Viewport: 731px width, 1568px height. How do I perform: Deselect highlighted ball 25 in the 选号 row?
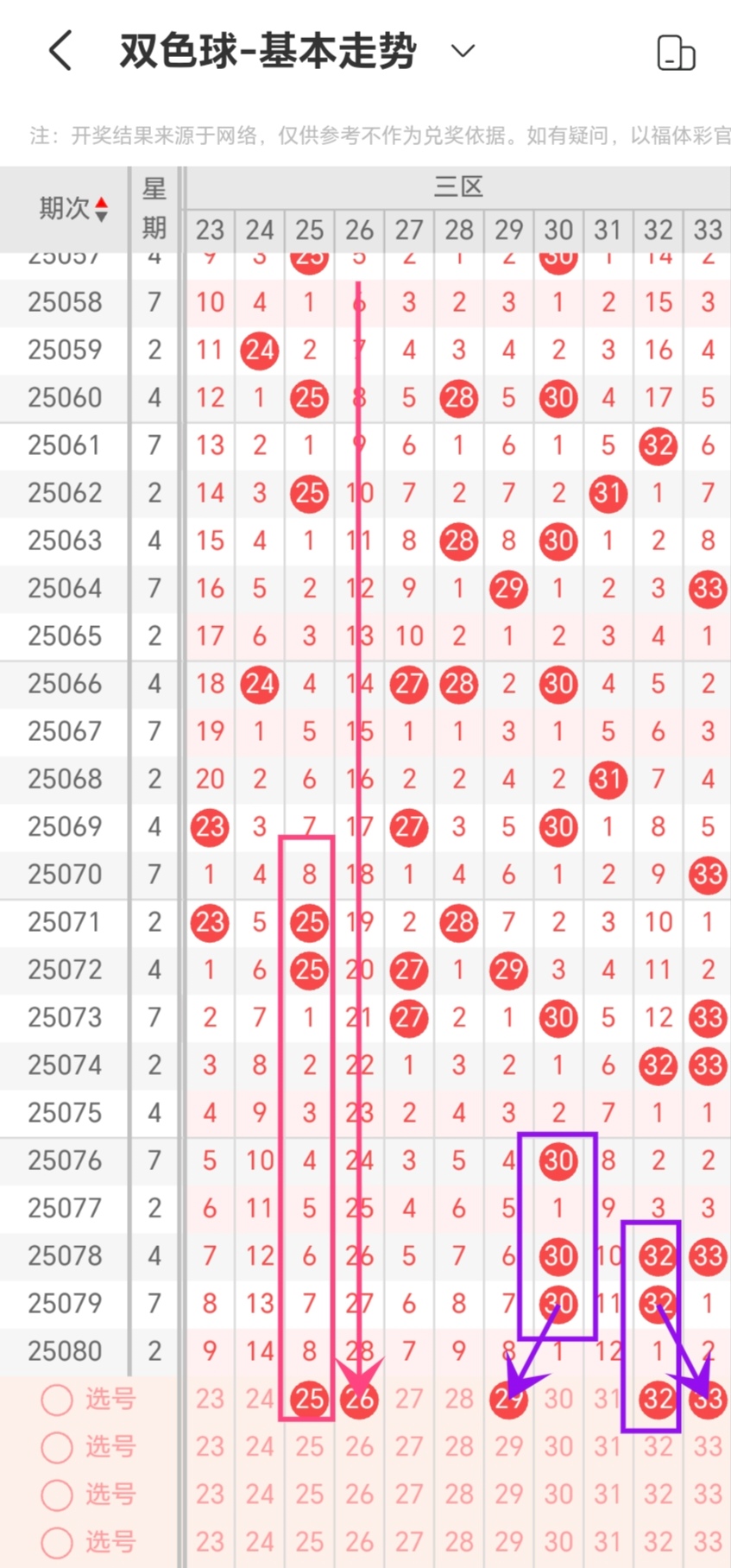tap(309, 1399)
